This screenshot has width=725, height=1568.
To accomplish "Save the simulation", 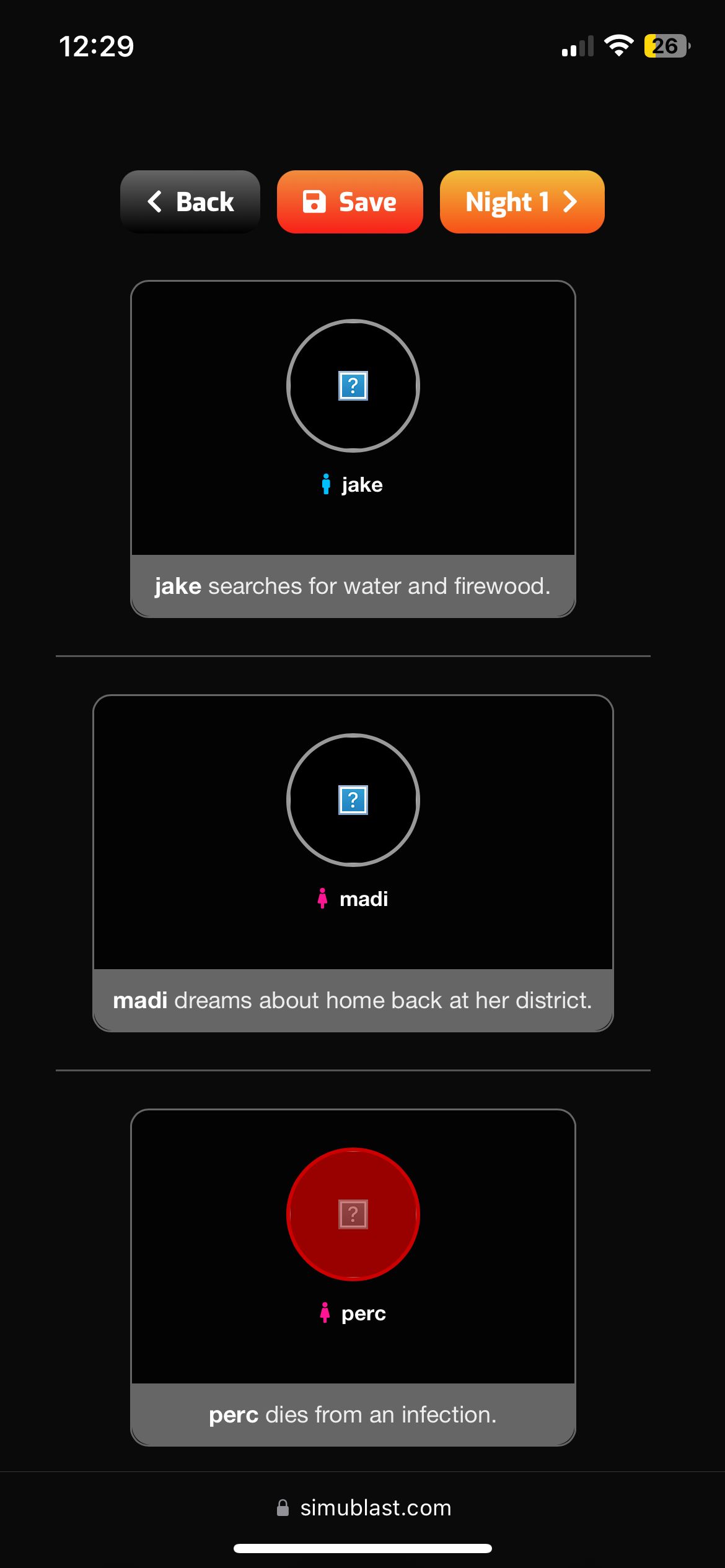I will [349, 202].
